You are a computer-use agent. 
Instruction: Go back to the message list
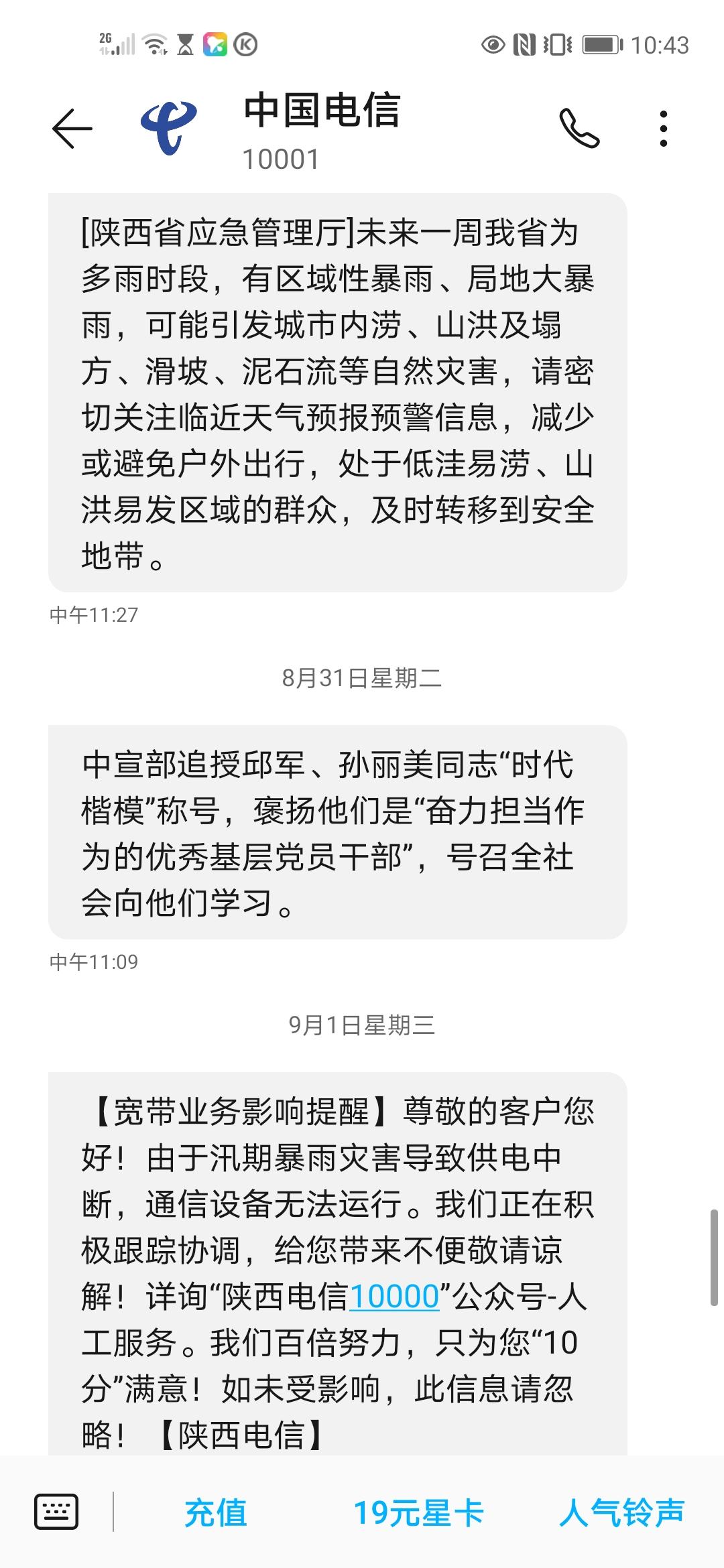click(x=72, y=128)
